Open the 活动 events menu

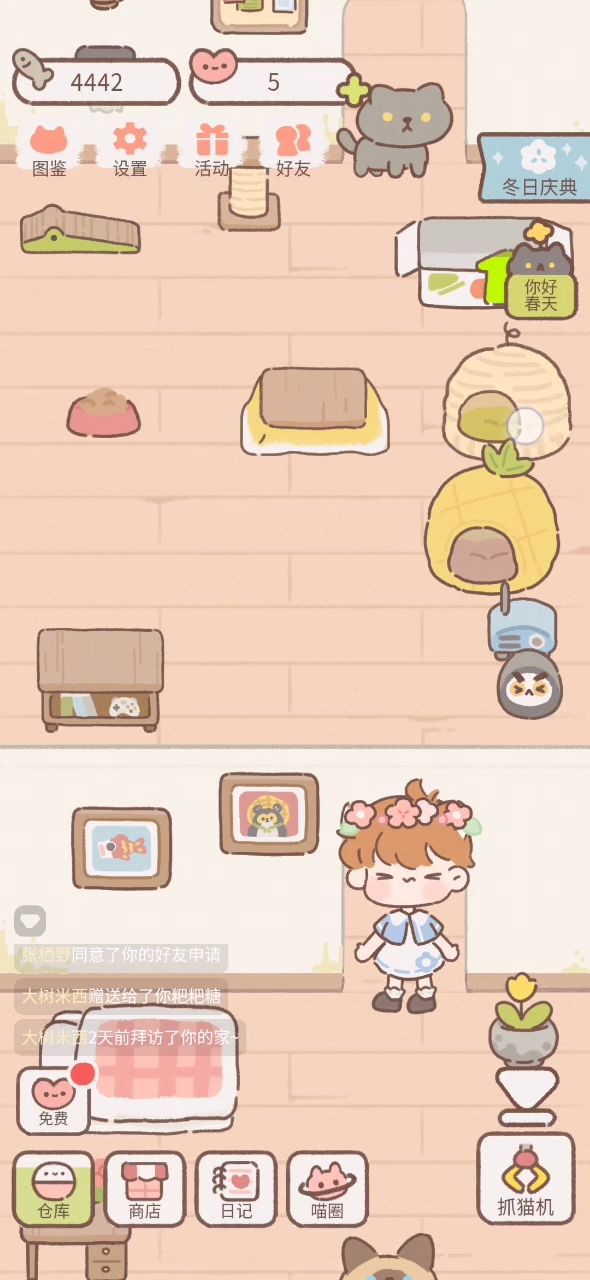point(212,150)
